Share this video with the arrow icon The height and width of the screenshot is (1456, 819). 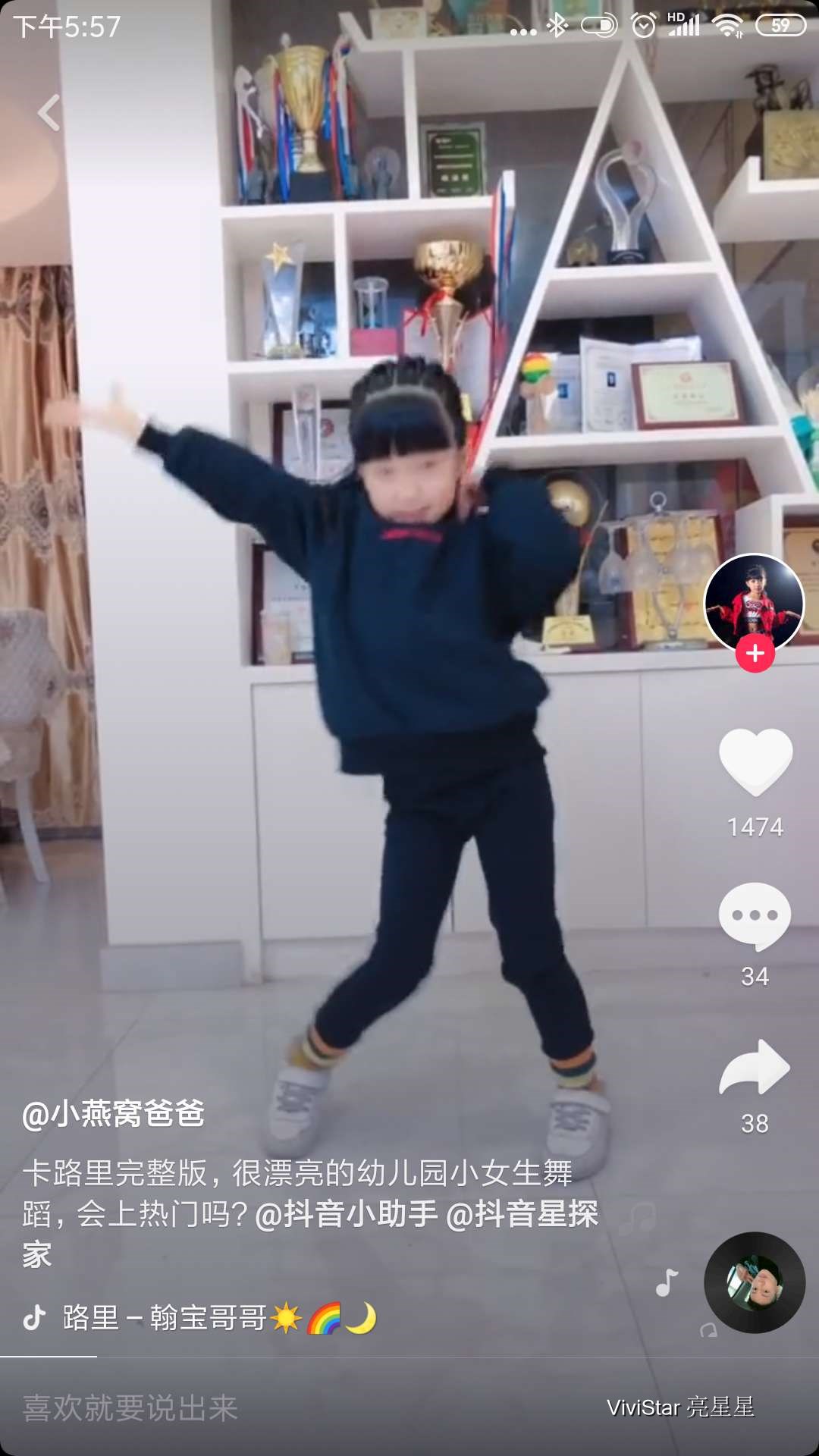(x=755, y=1067)
